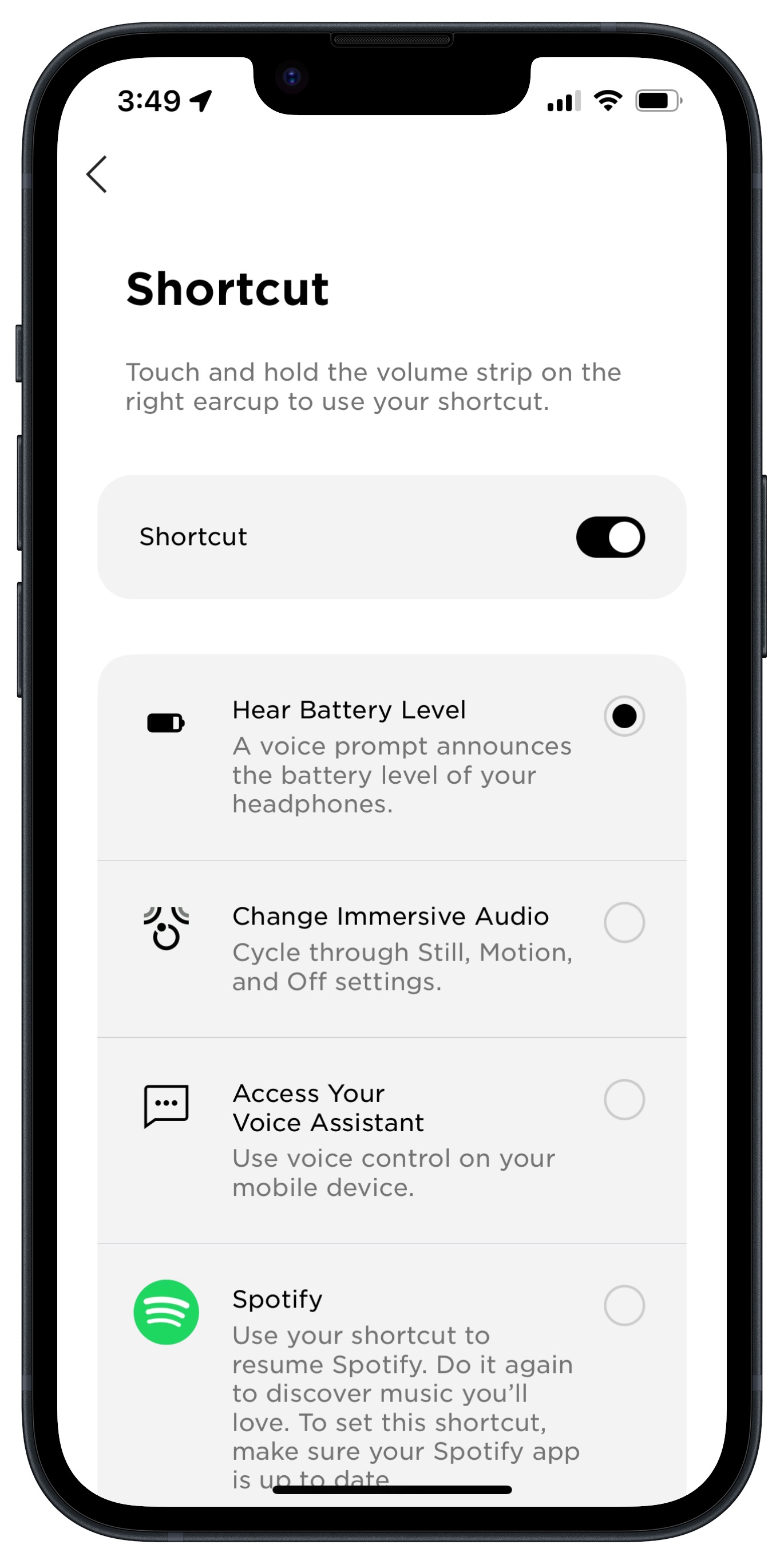Turn off the Shortcut switch
Viewport: 784px width, 1564px height.
[610, 537]
